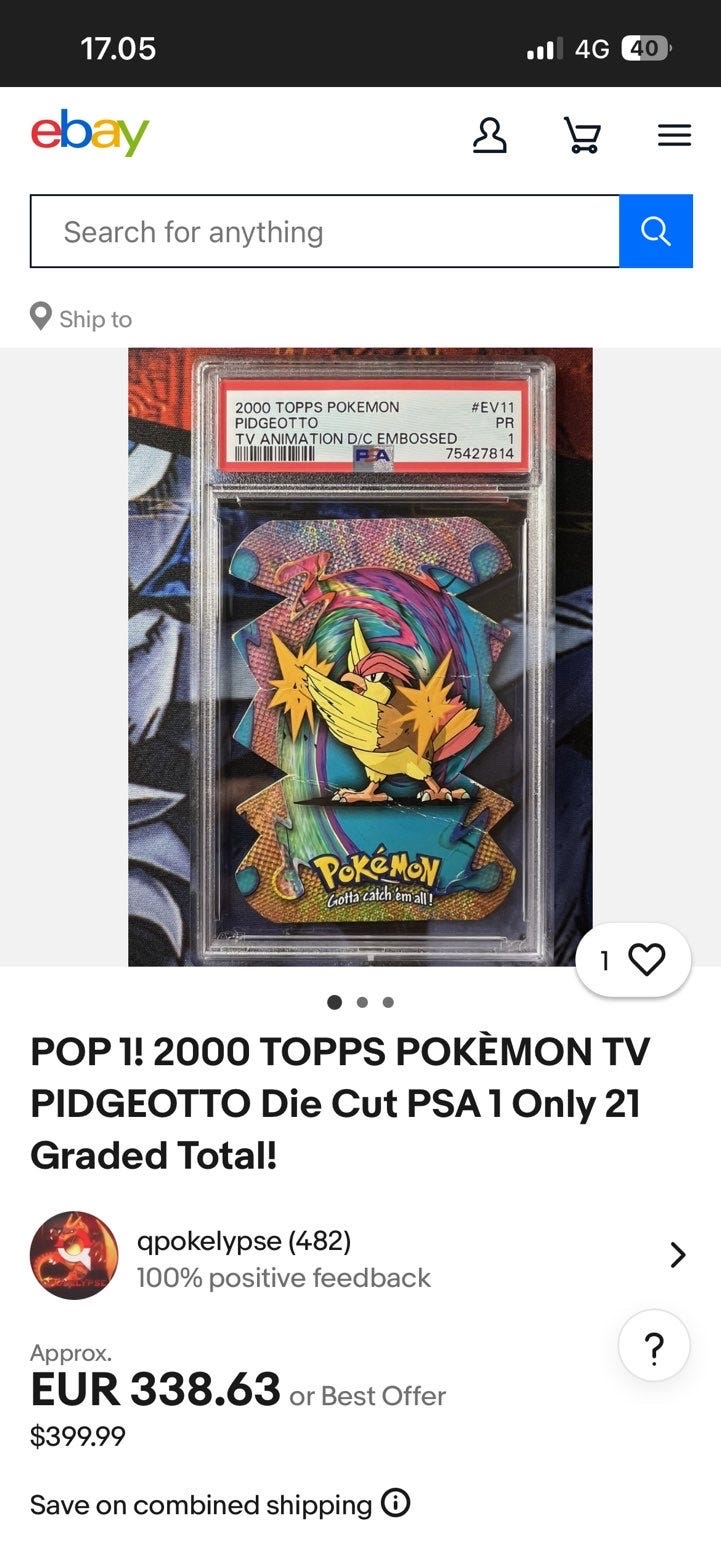
Task: Open the Pidgeotto card listing photo
Action: (360, 656)
